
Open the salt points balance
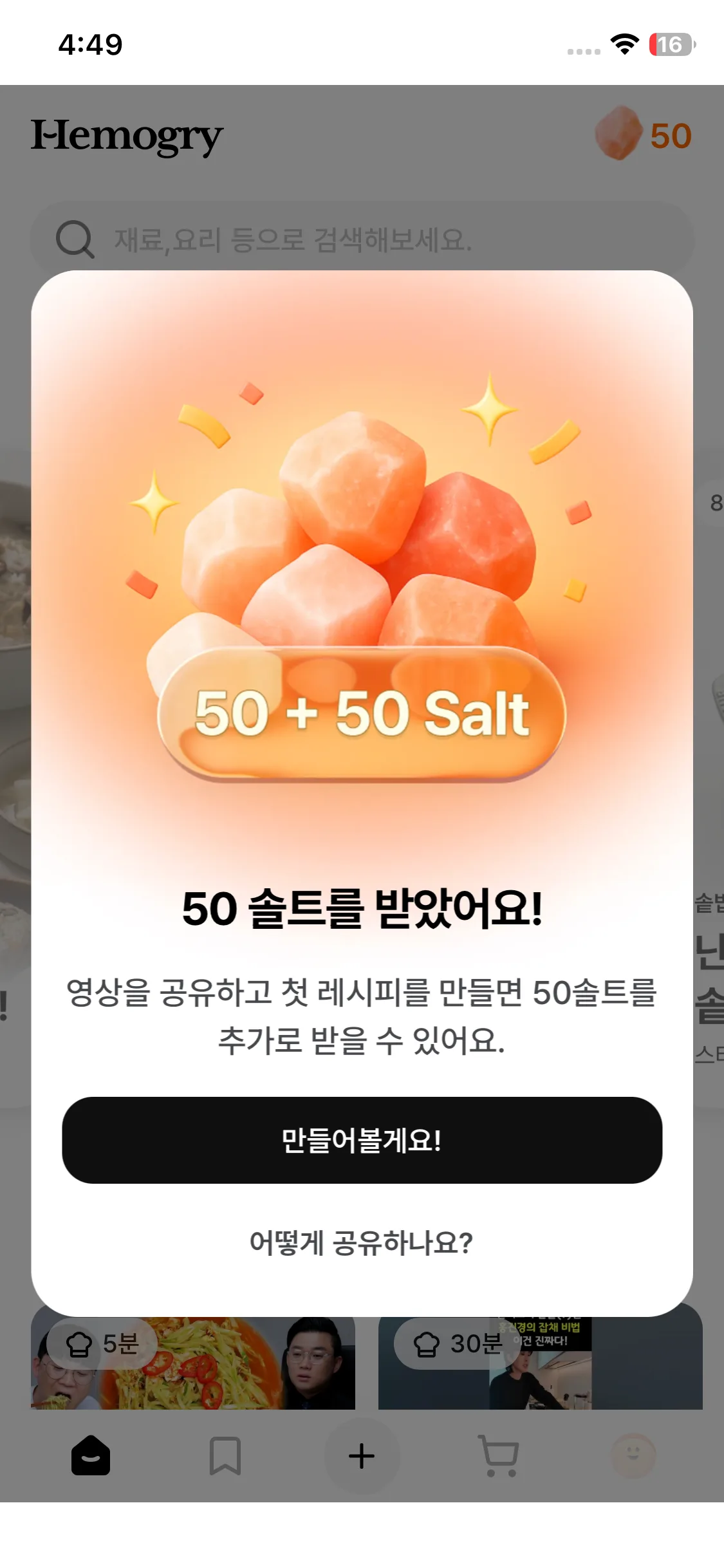[x=644, y=135]
